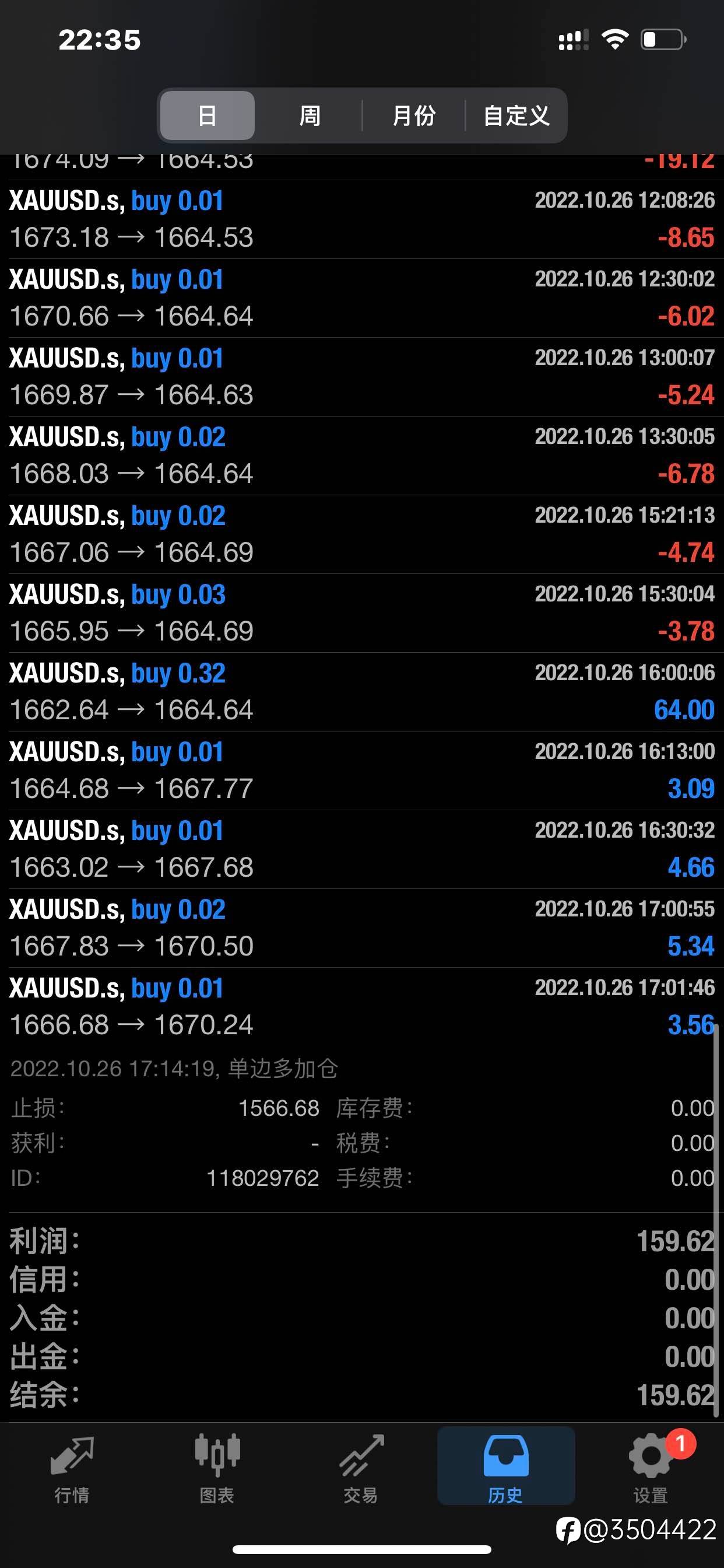The image size is (724, 1568).
Task: Expand the buy 0.03 trade at 15:30:04
Action: tap(362, 614)
